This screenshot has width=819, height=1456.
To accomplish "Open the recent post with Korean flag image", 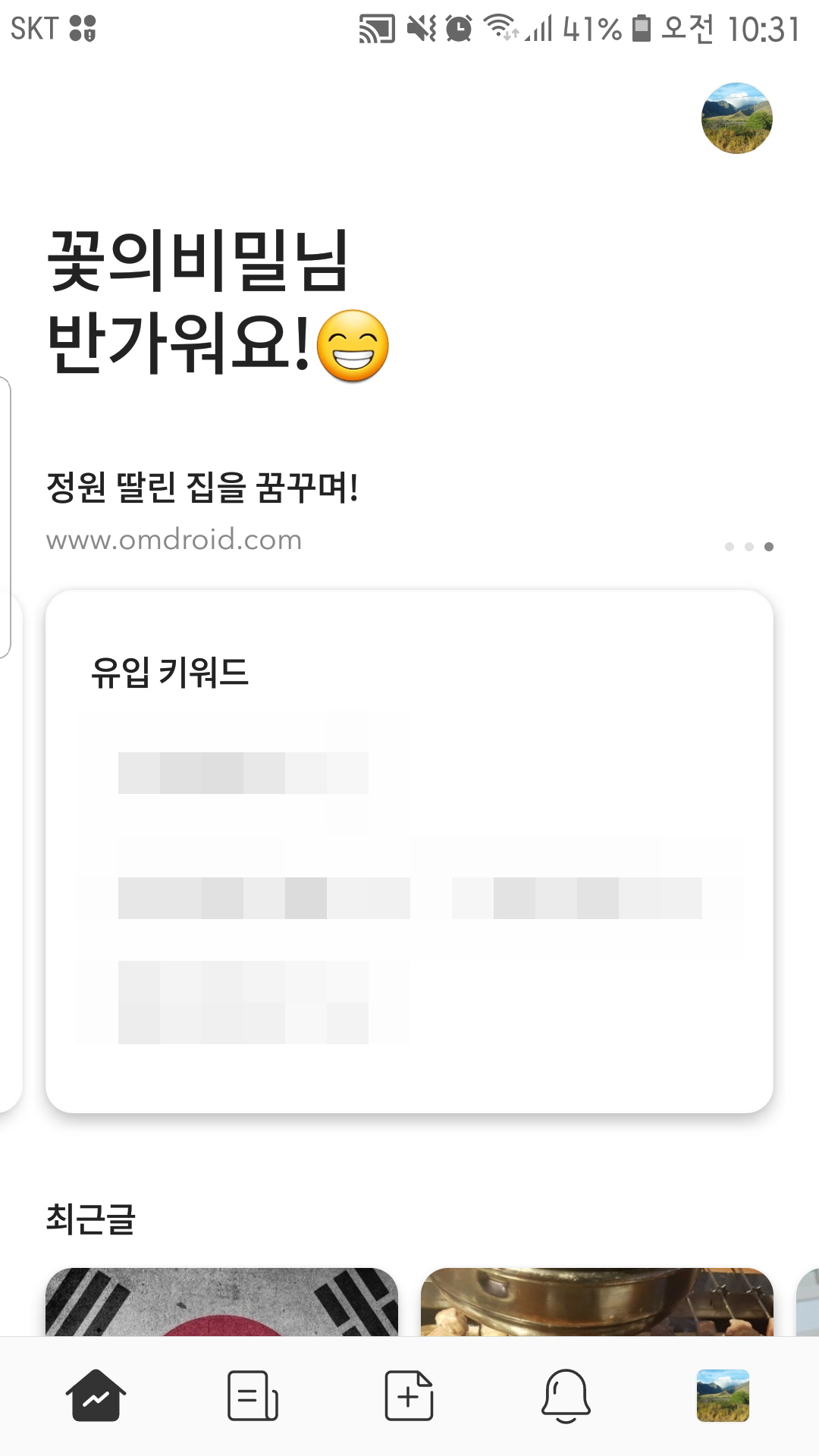I will click(x=221, y=1301).
